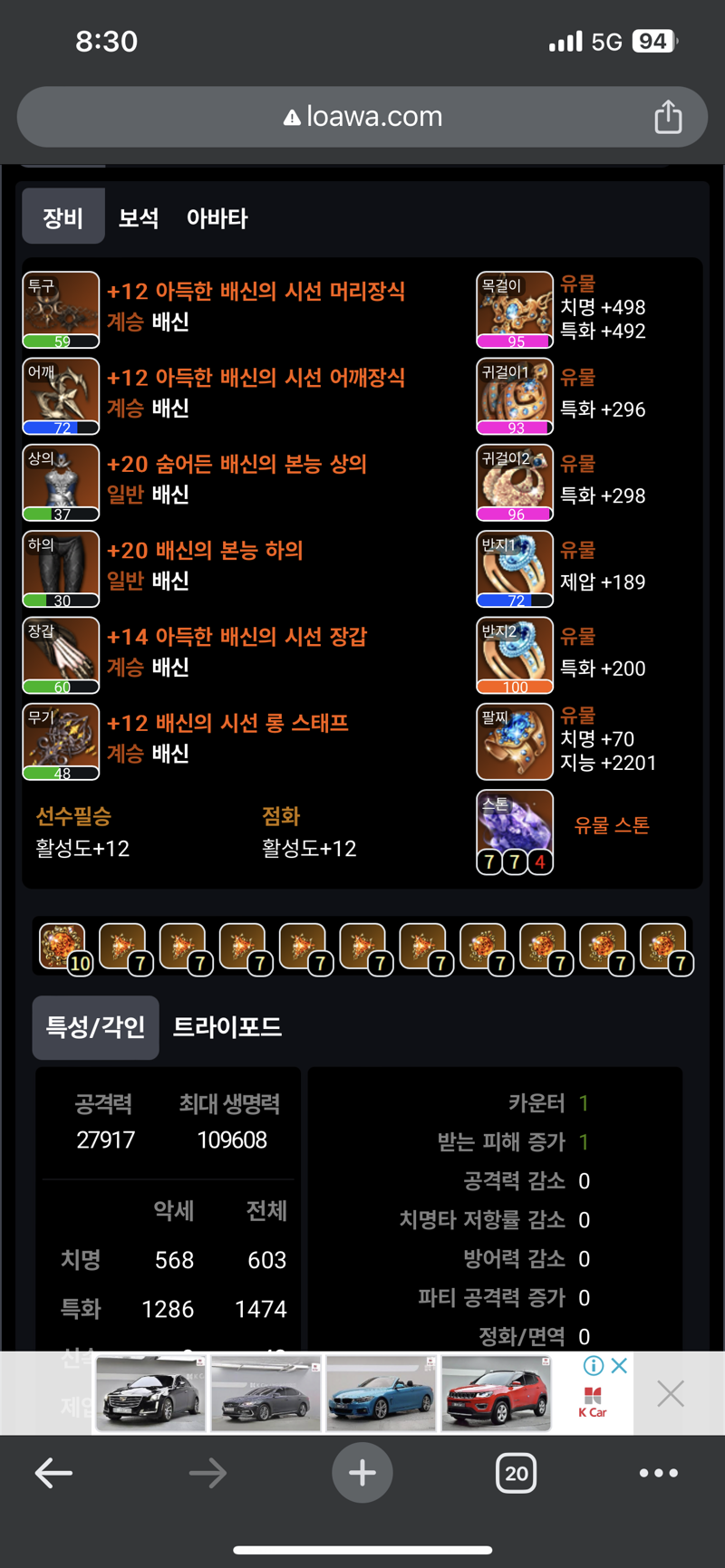Tap the 투구 equipment icon
This screenshot has width=725, height=1568.
click(x=61, y=309)
